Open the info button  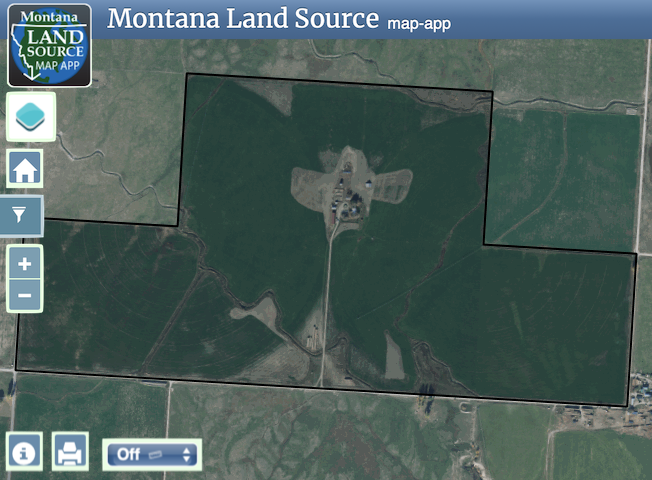coord(25,452)
